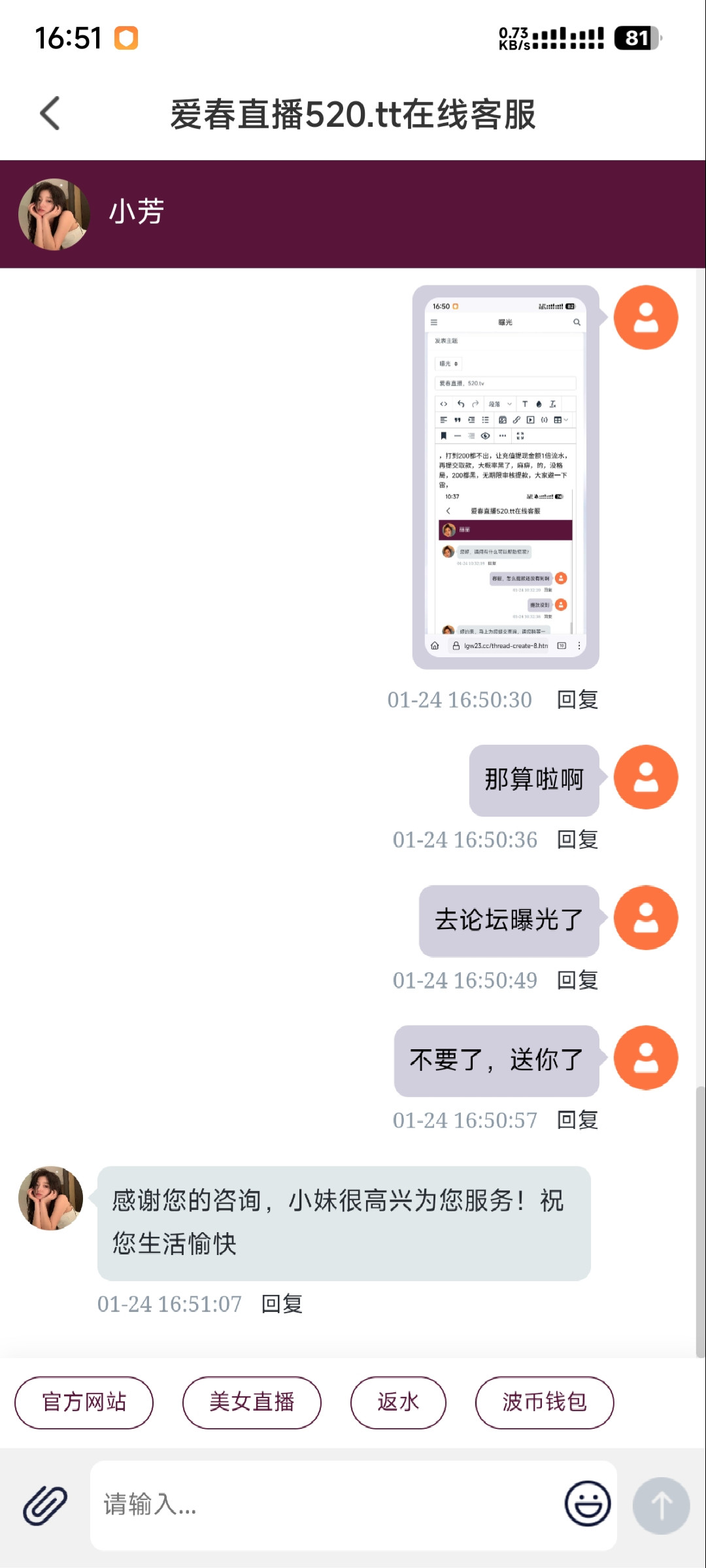This screenshot has width=706, height=1568.
Task: Reply to the screenshot sent at 16:50:30
Action: (x=577, y=700)
